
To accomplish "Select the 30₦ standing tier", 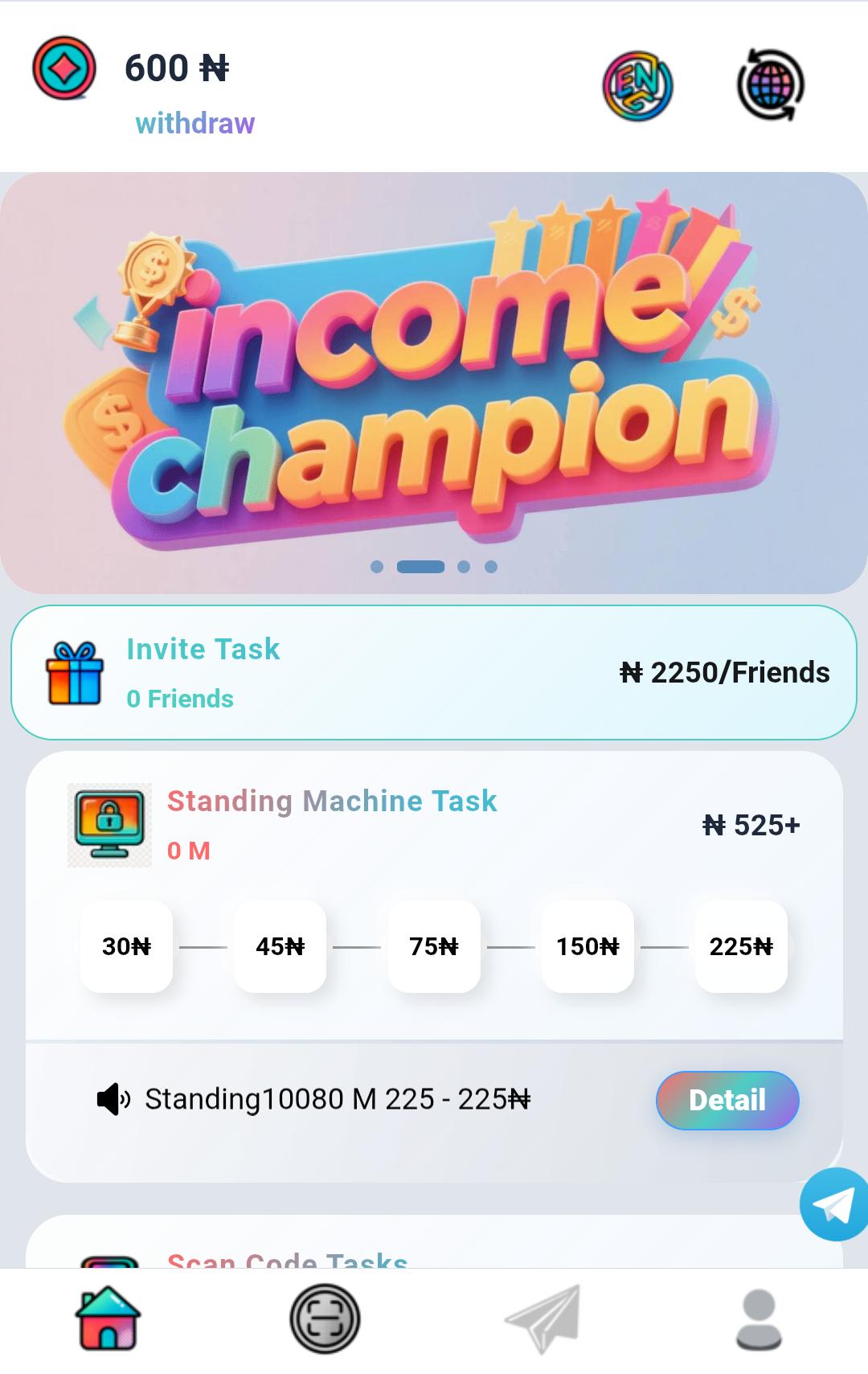I will (126, 946).
